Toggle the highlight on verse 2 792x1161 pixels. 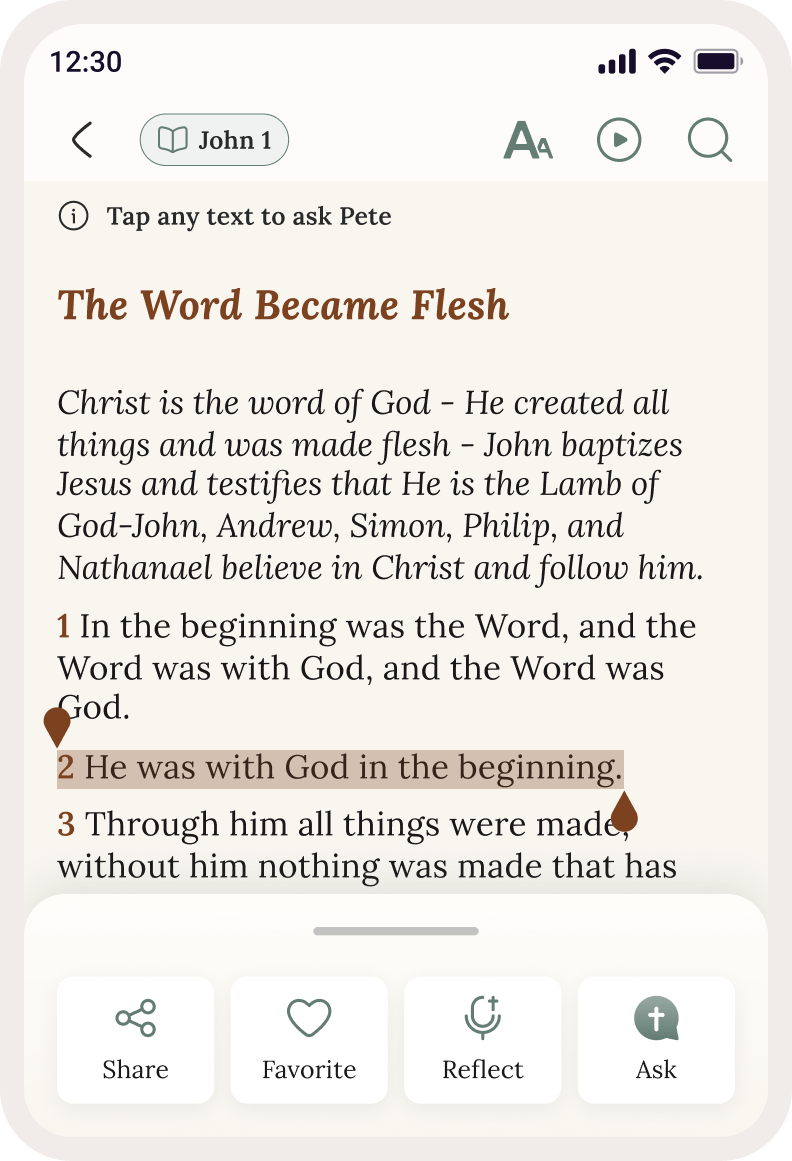coord(340,766)
